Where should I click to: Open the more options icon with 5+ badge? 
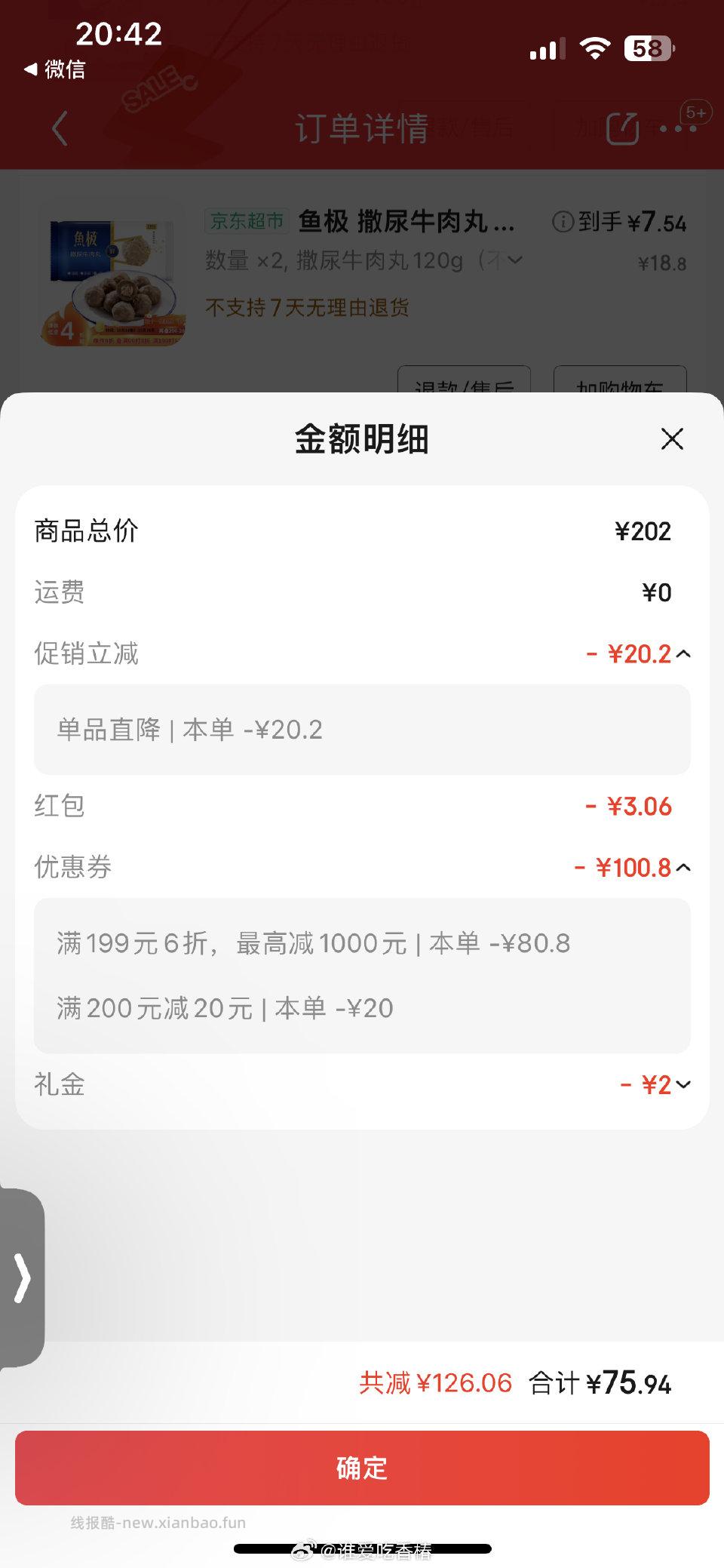click(676, 128)
